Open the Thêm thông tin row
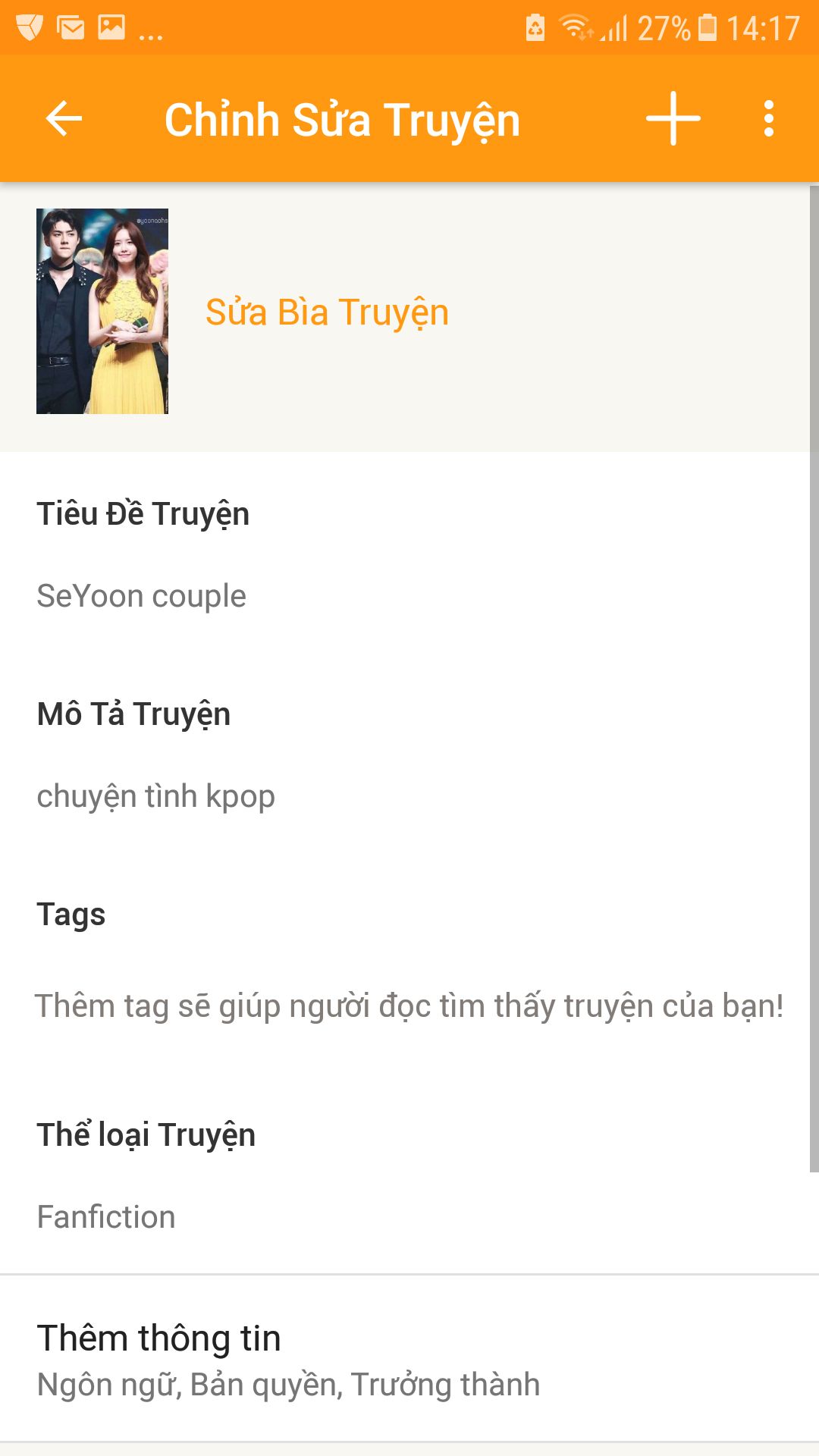Viewport: 819px width, 1456px height. point(409,1359)
